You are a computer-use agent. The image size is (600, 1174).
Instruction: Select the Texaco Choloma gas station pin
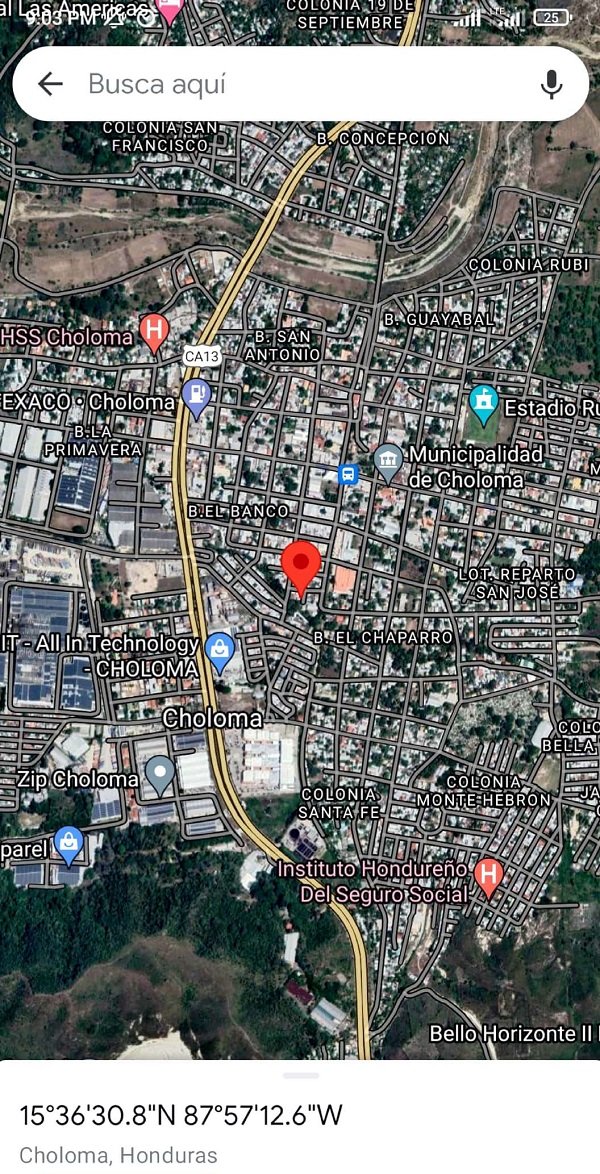click(x=197, y=396)
